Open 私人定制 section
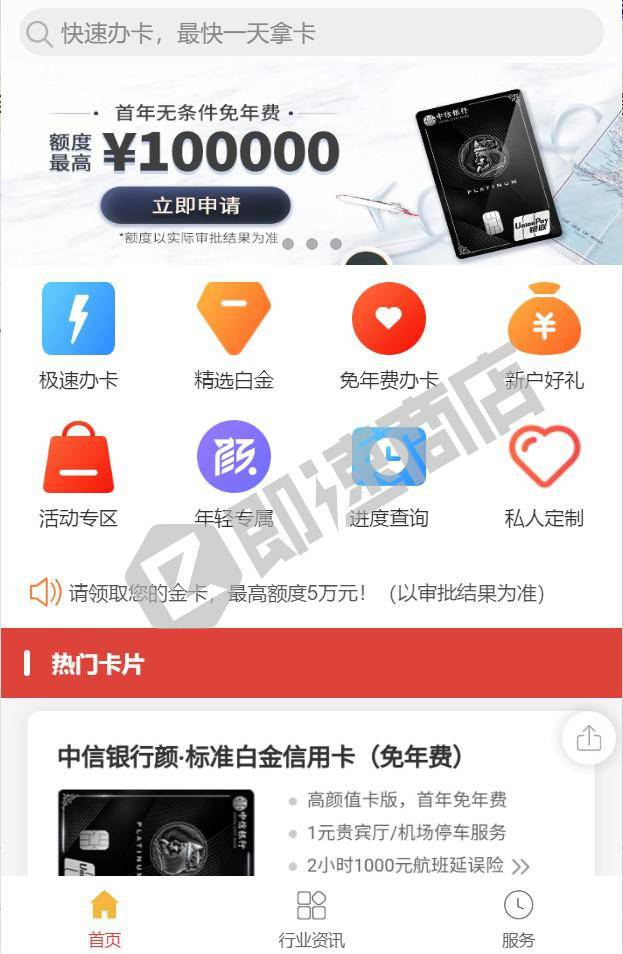The image size is (623, 954). pyautogui.click(x=544, y=474)
